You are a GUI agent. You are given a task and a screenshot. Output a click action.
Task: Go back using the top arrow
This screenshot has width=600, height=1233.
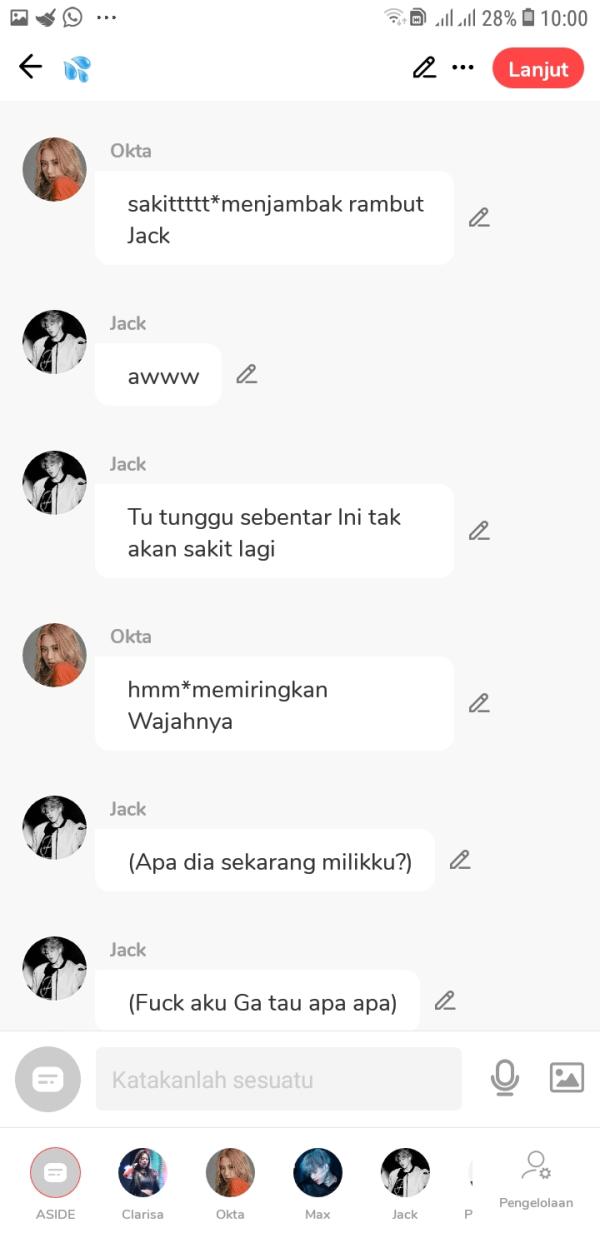pos(31,67)
